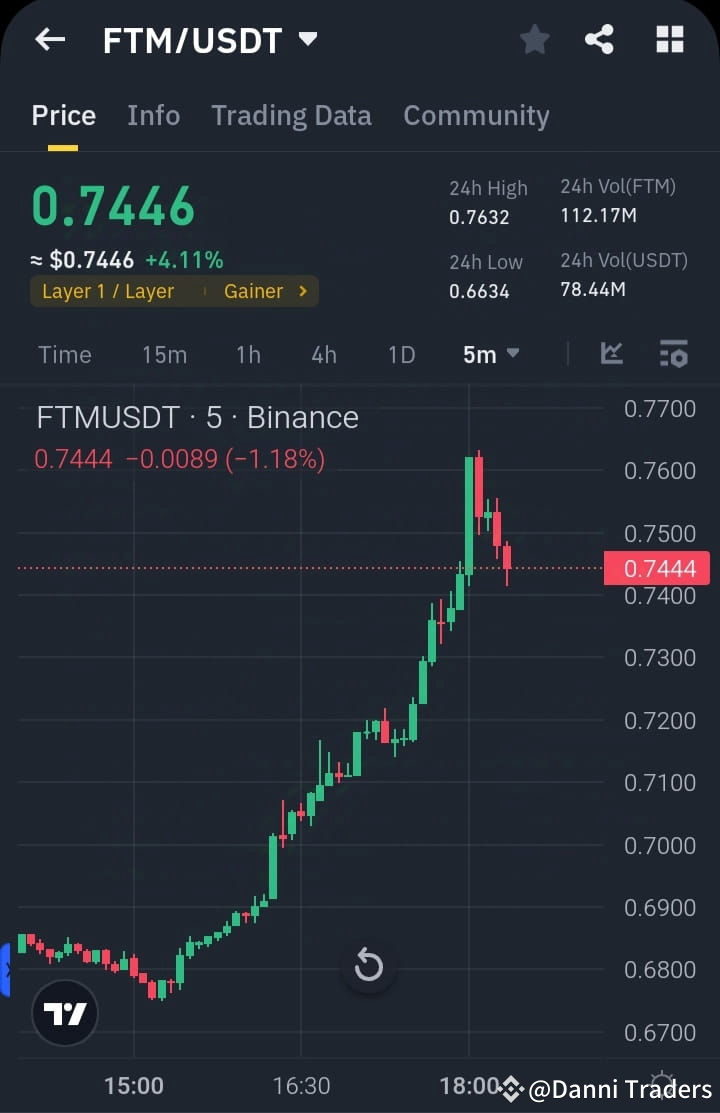720x1113 pixels.
Task: Select the 15m timeframe
Action: click(164, 353)
